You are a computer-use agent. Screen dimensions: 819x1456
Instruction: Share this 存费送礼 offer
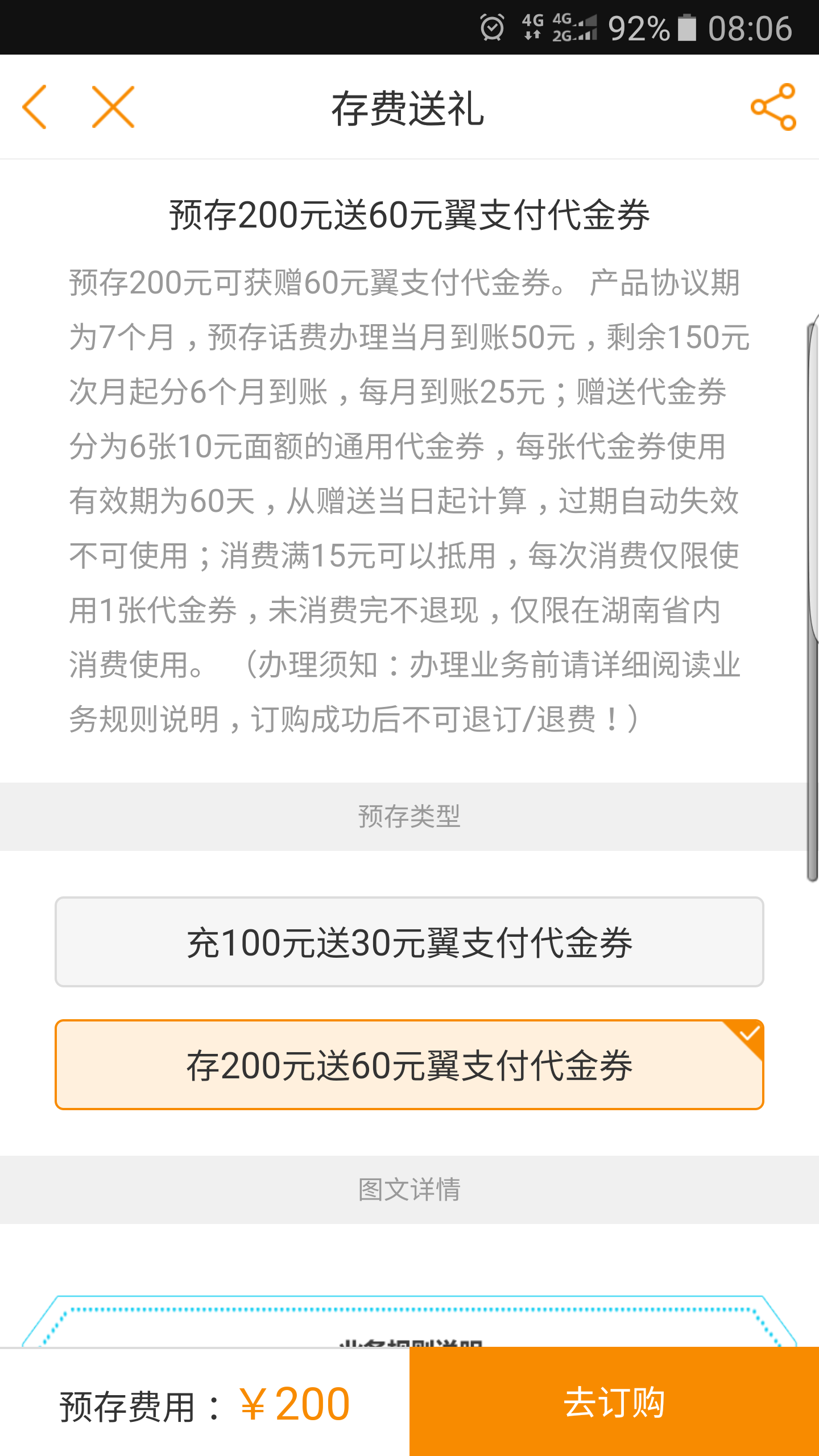tap(773, 107)
